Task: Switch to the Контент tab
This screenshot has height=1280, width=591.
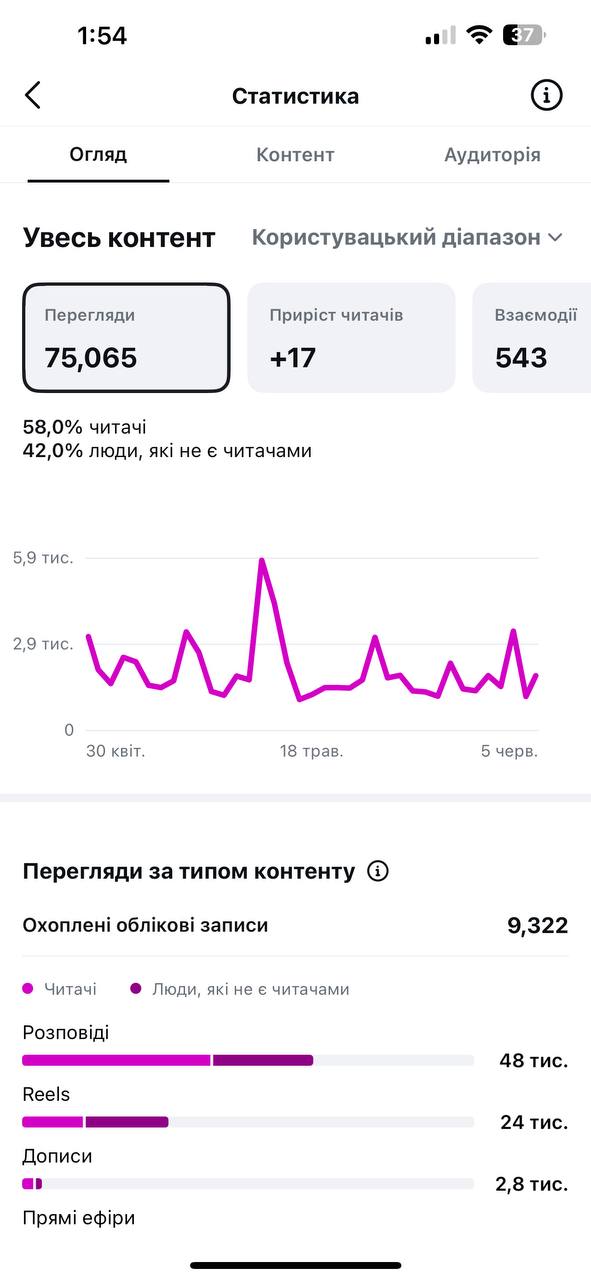Action: [x=295, y=155]
